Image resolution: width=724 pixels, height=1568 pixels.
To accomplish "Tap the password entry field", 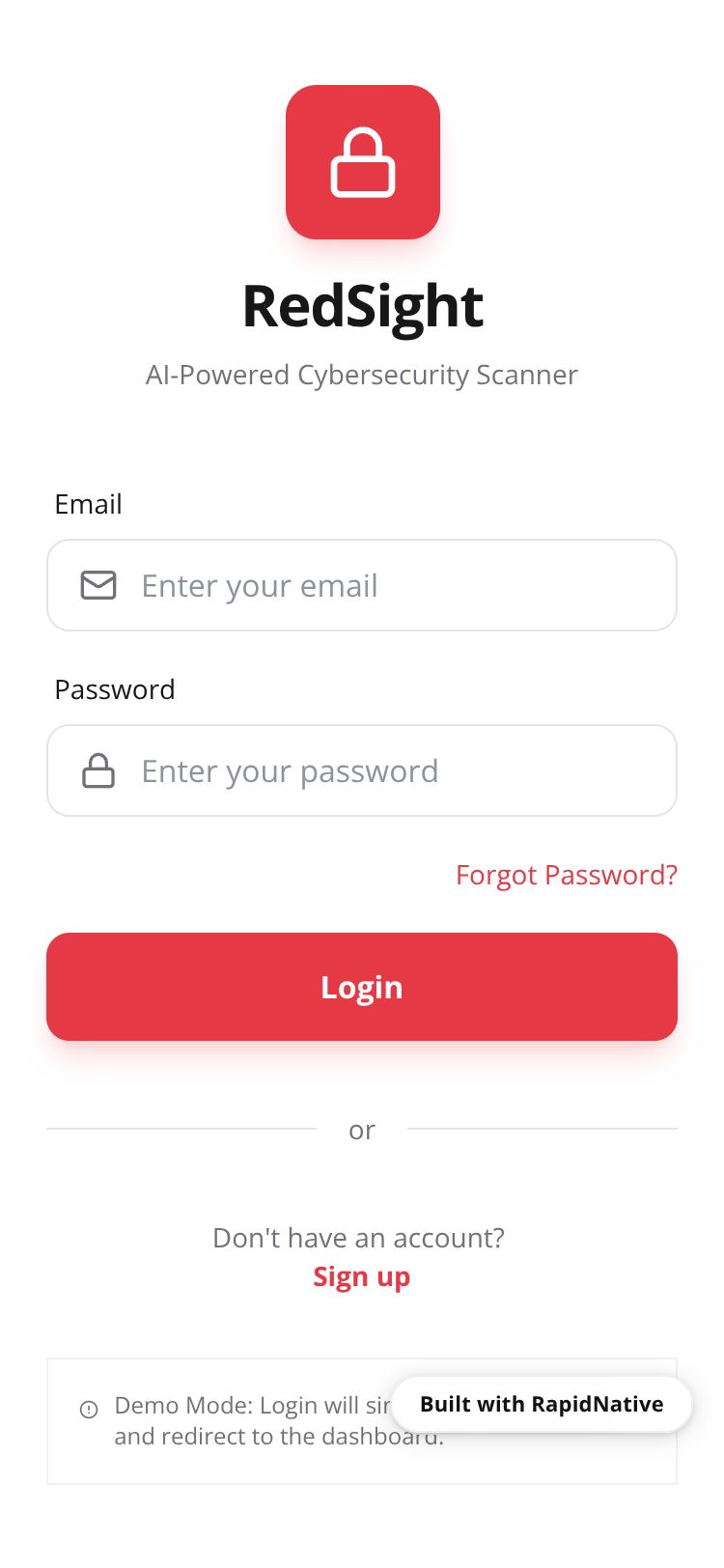I will (386, 770).
